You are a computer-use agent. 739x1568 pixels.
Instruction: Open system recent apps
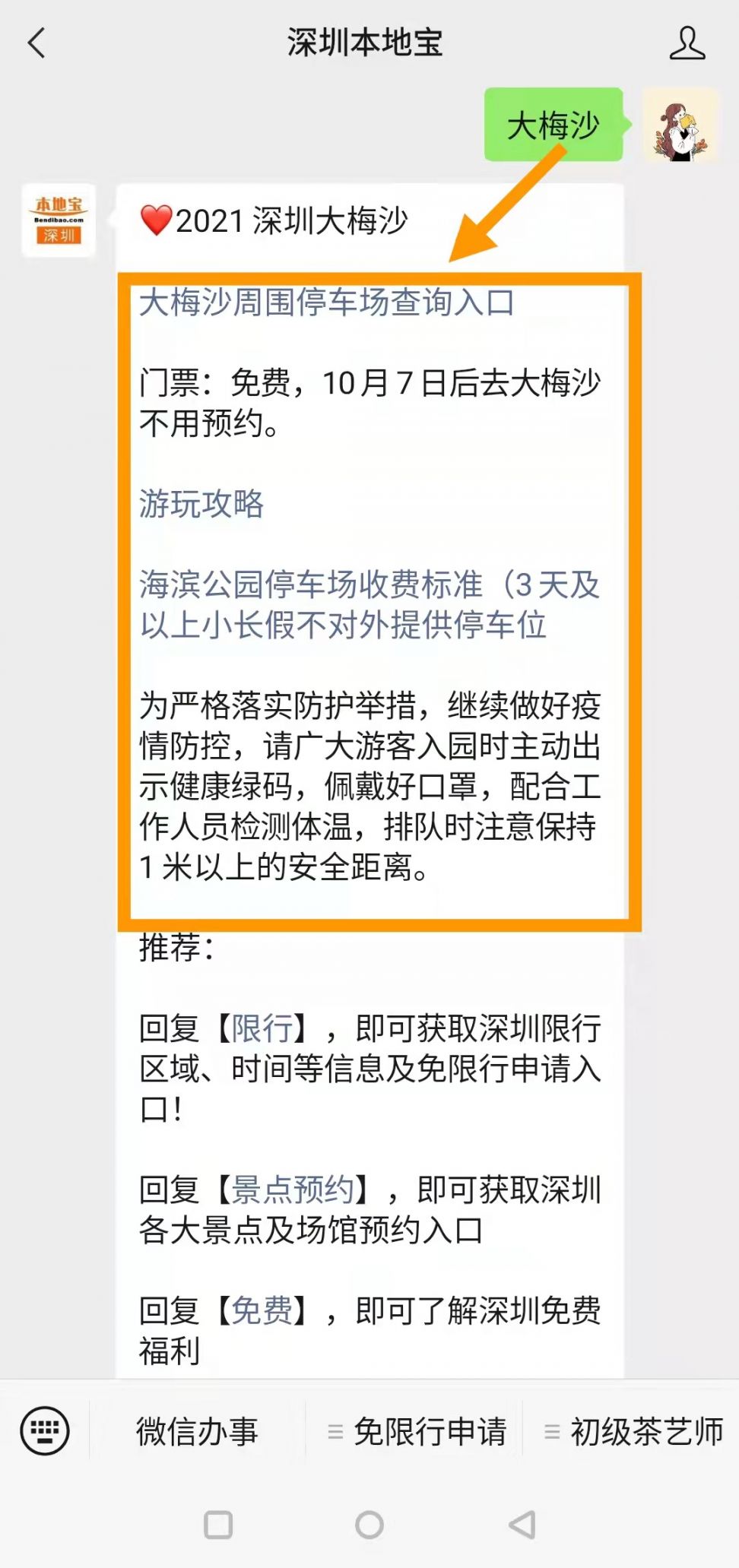(218, 1525)
